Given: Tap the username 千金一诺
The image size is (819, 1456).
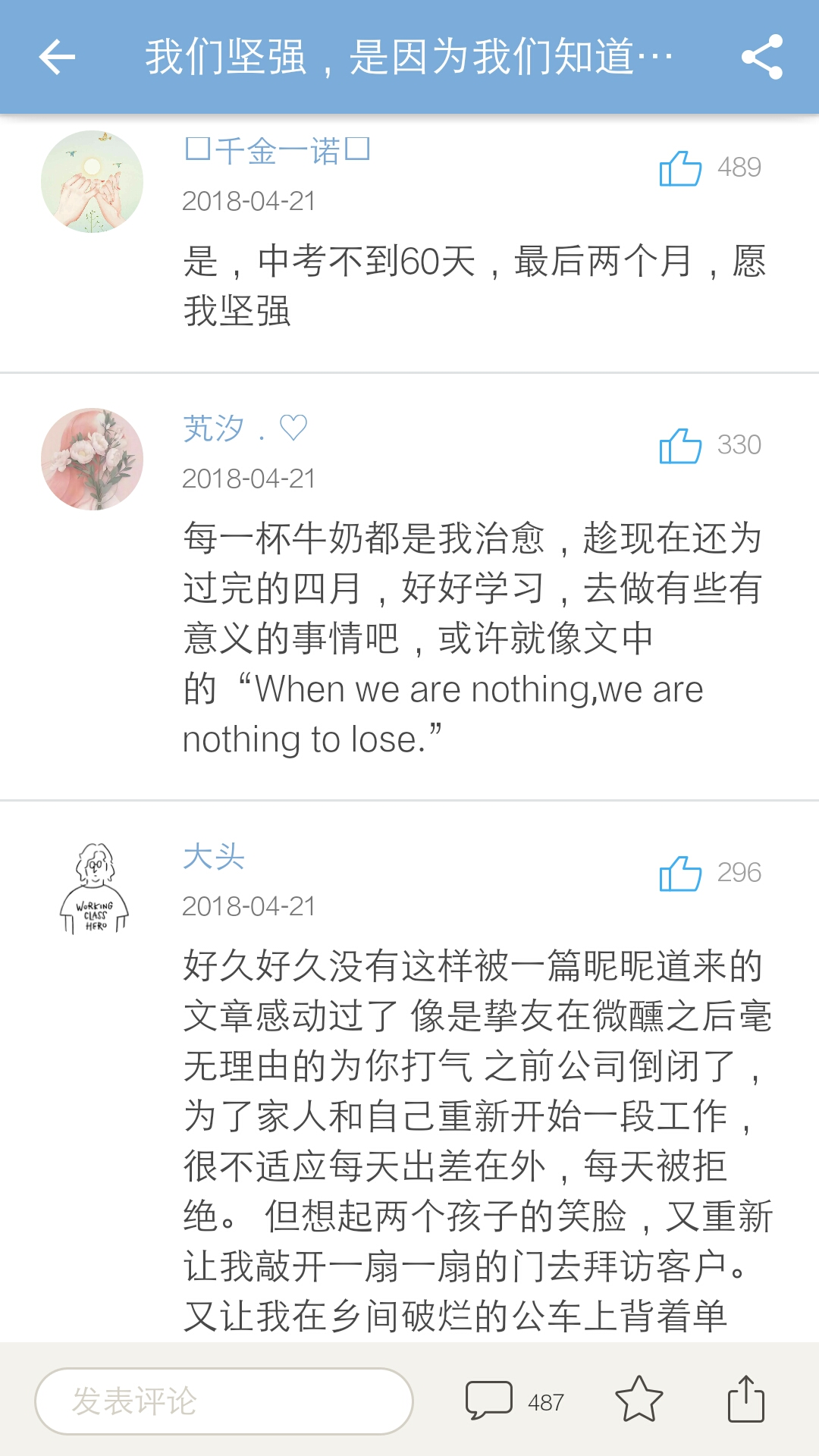Looking at the screenshot, I should [x=277, y=151].
